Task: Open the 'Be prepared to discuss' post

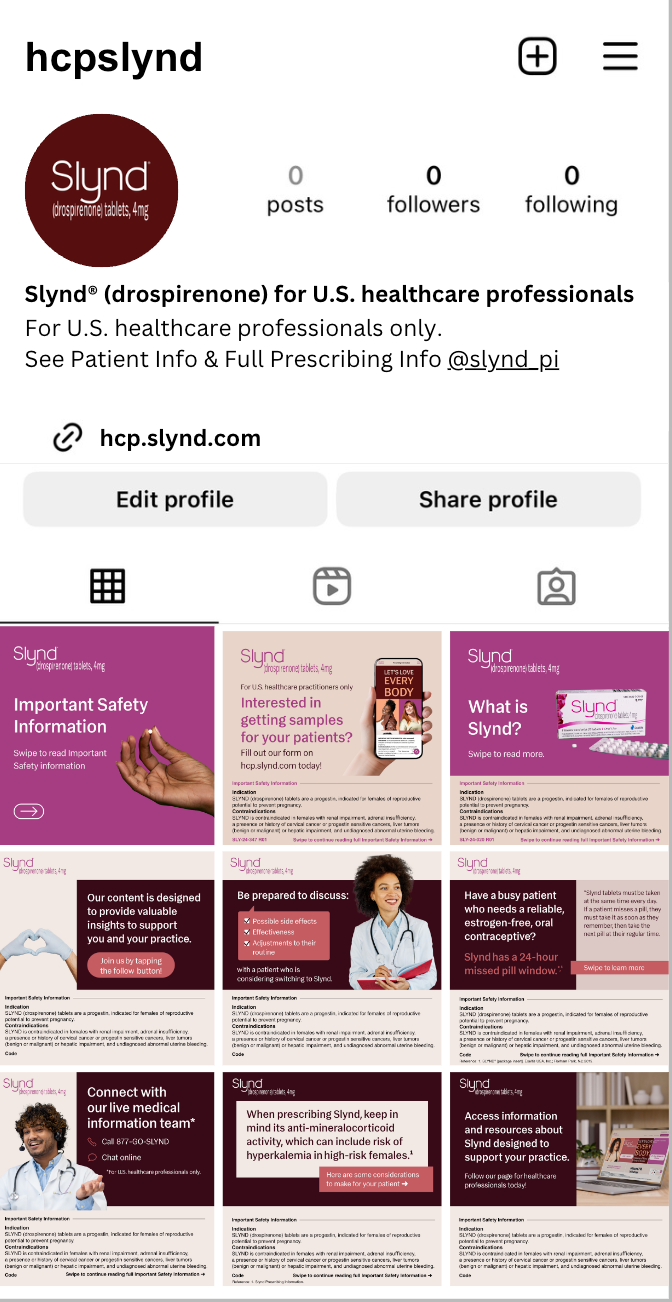Action: [333, 958]
